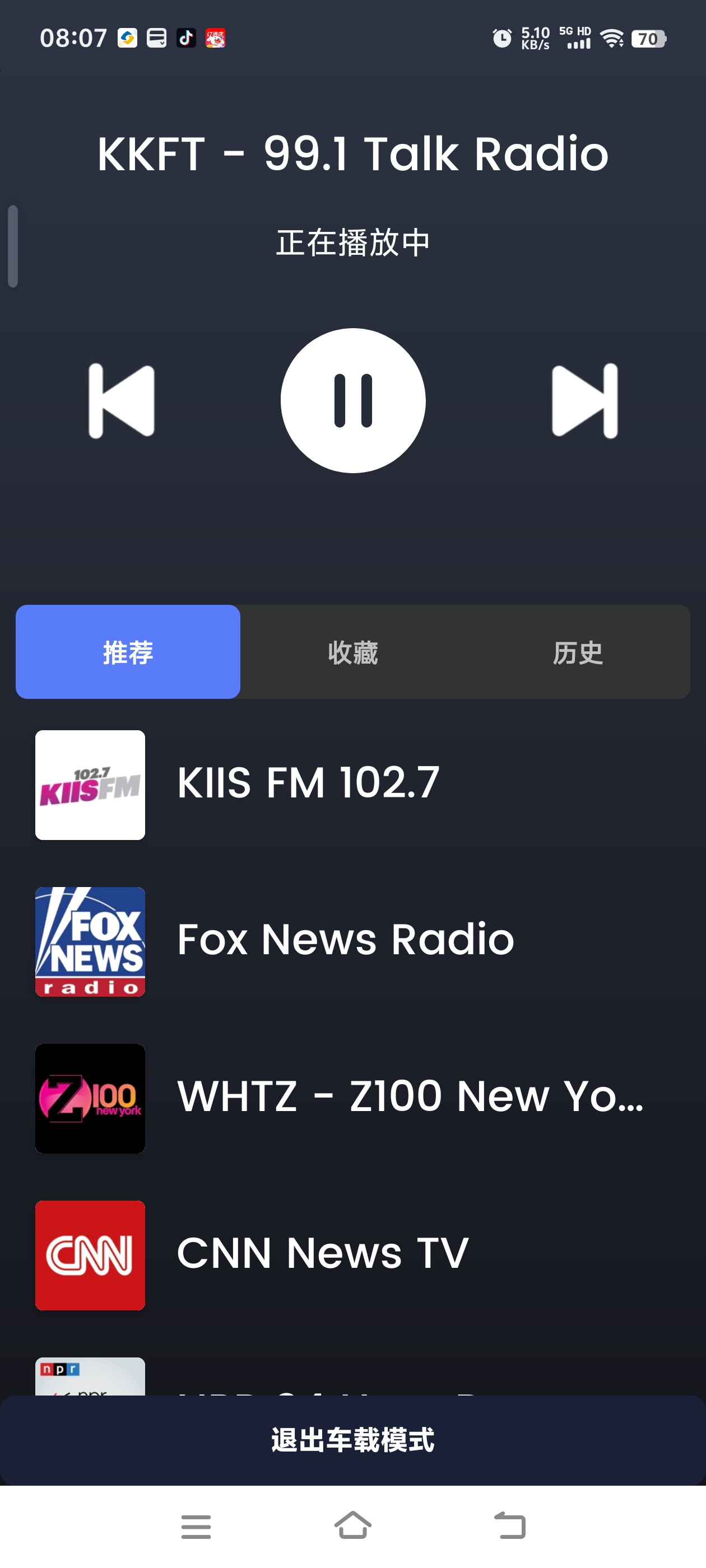Skip to the next station
The width and height of the screenshot is (706, 1568).
584,400
